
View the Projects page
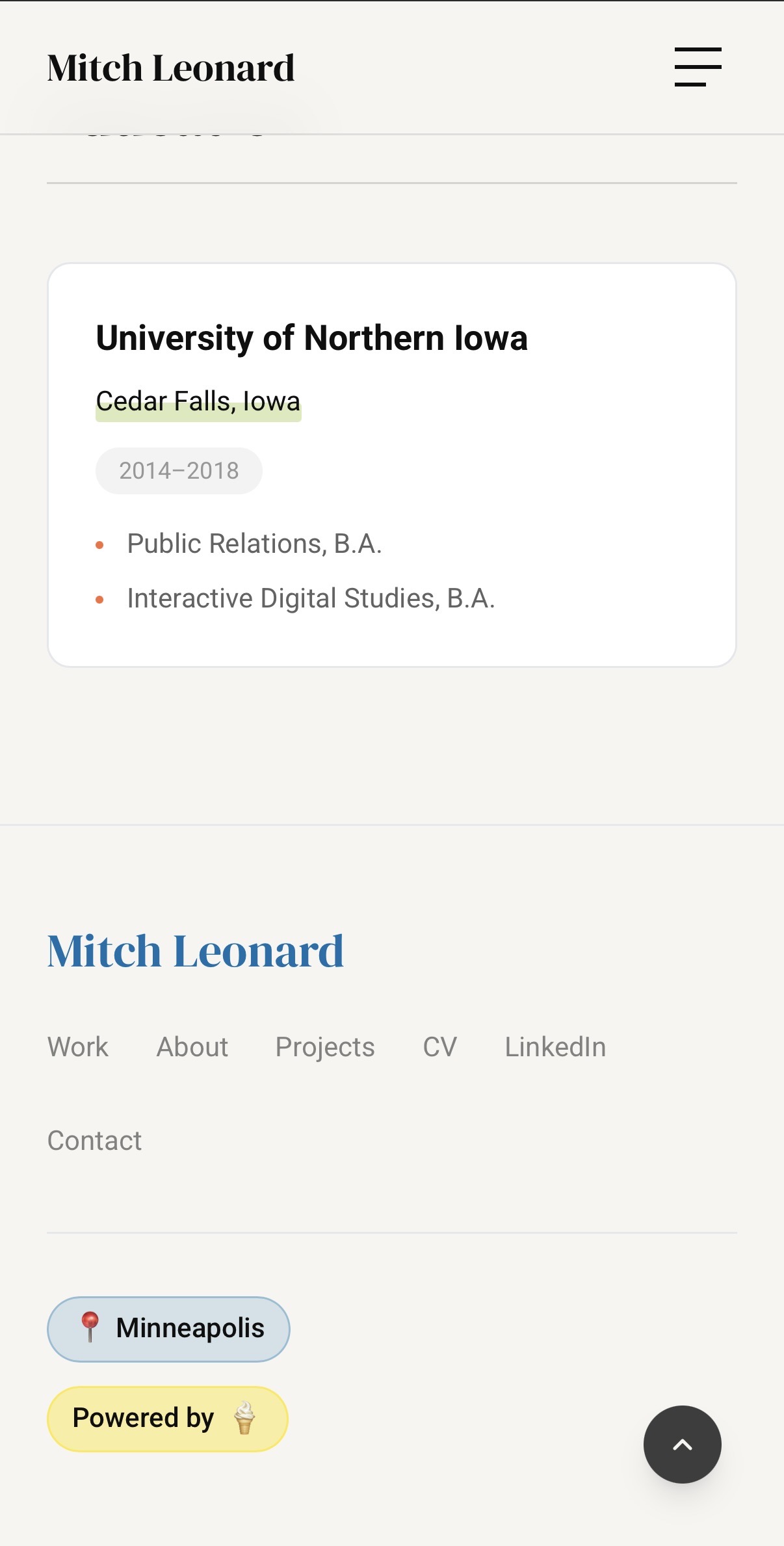coord(325,1047)
